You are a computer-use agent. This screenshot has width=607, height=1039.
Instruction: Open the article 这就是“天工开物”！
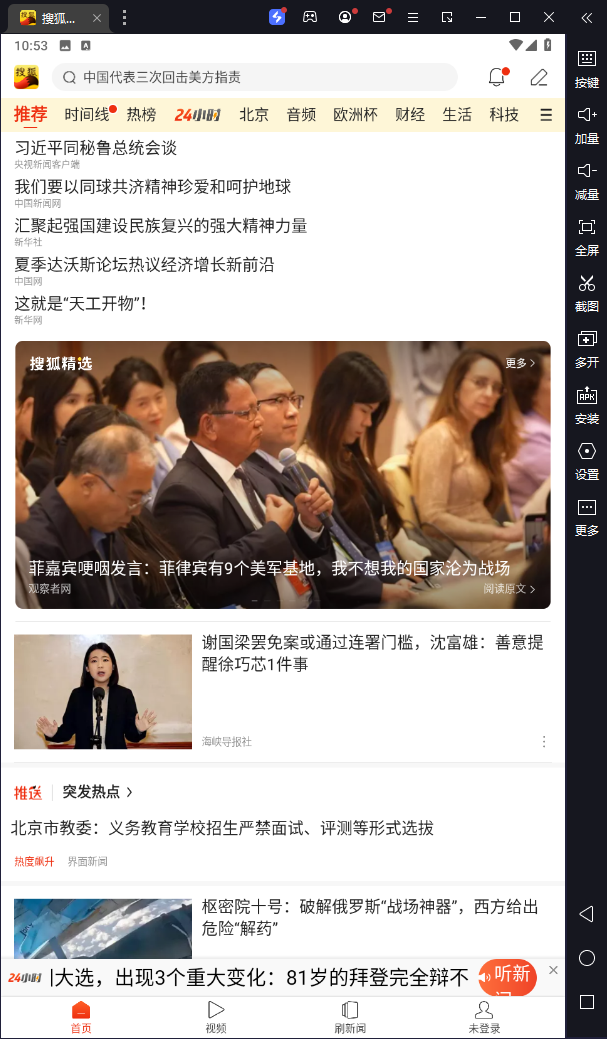pyautogui.click(x=82, y=303)
